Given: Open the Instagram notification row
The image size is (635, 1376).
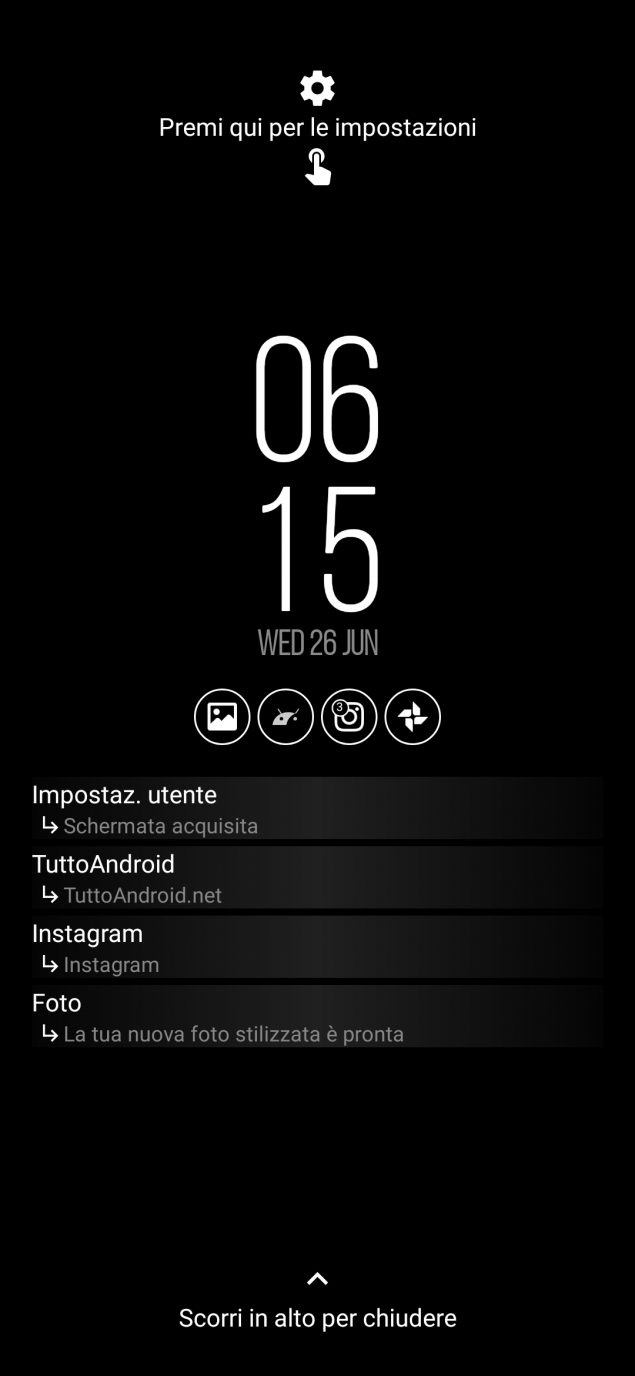Looking at the screenshot, I should coord(317,947).
